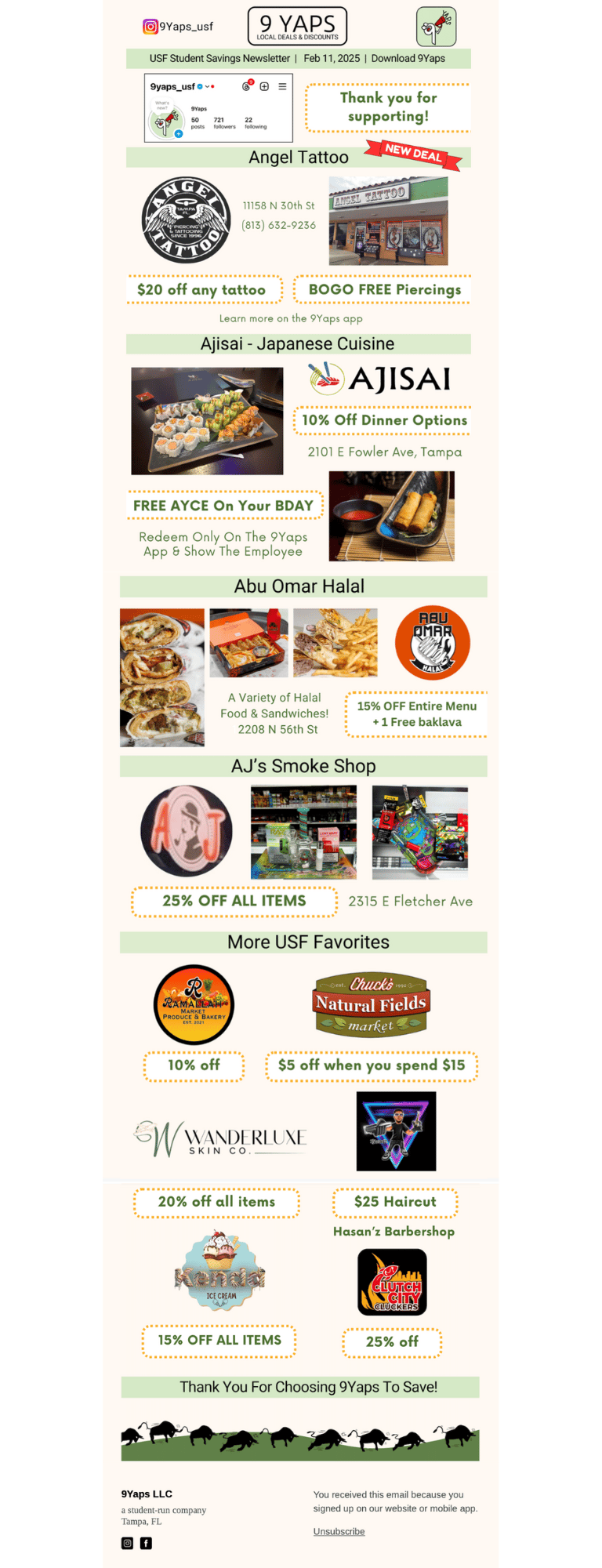The height and width of the screenshot is (1568, 602).
Task: Tap the Unsubscribe link
Action: coord(339,1531)
